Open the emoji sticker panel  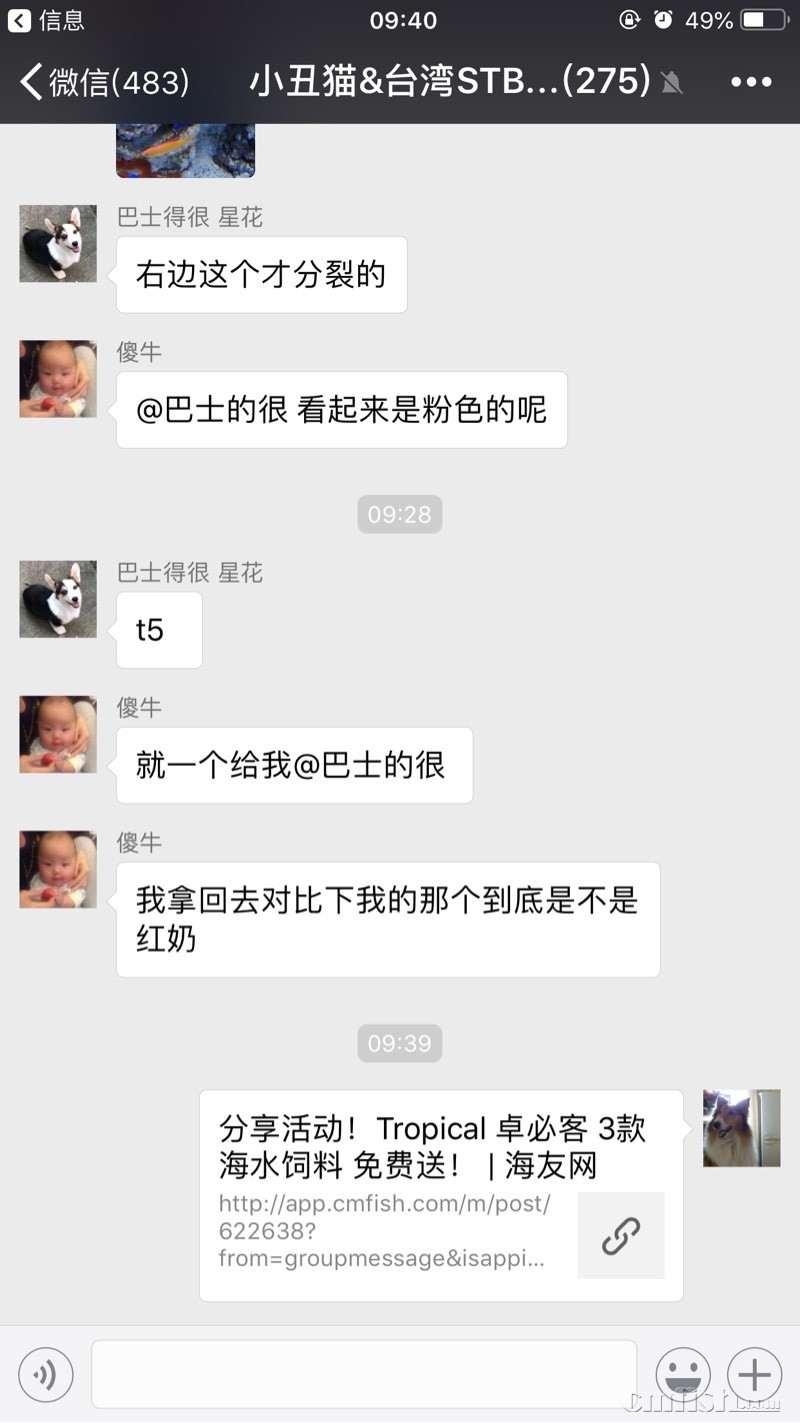(x=683, y=1375)
